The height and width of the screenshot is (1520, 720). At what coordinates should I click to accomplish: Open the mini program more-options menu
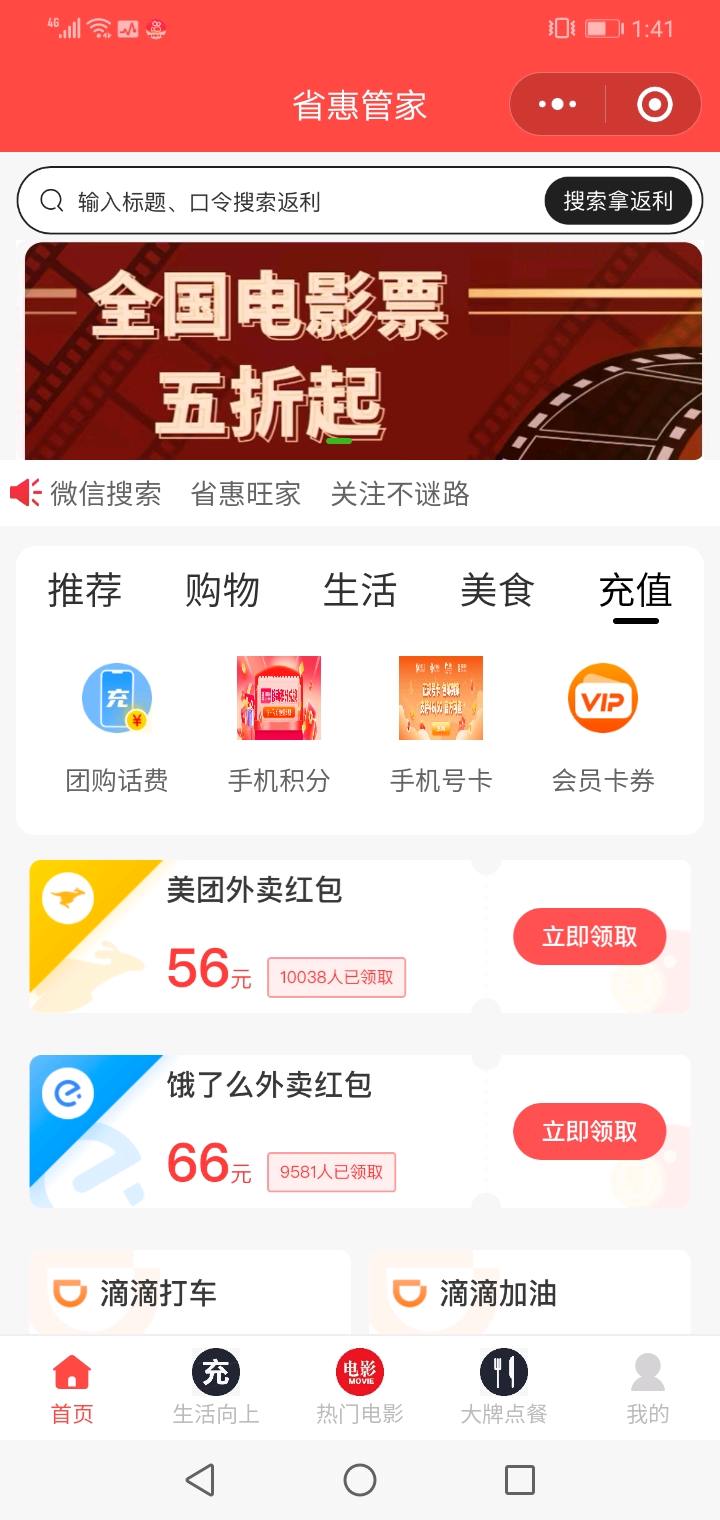[x=557, y=104]
